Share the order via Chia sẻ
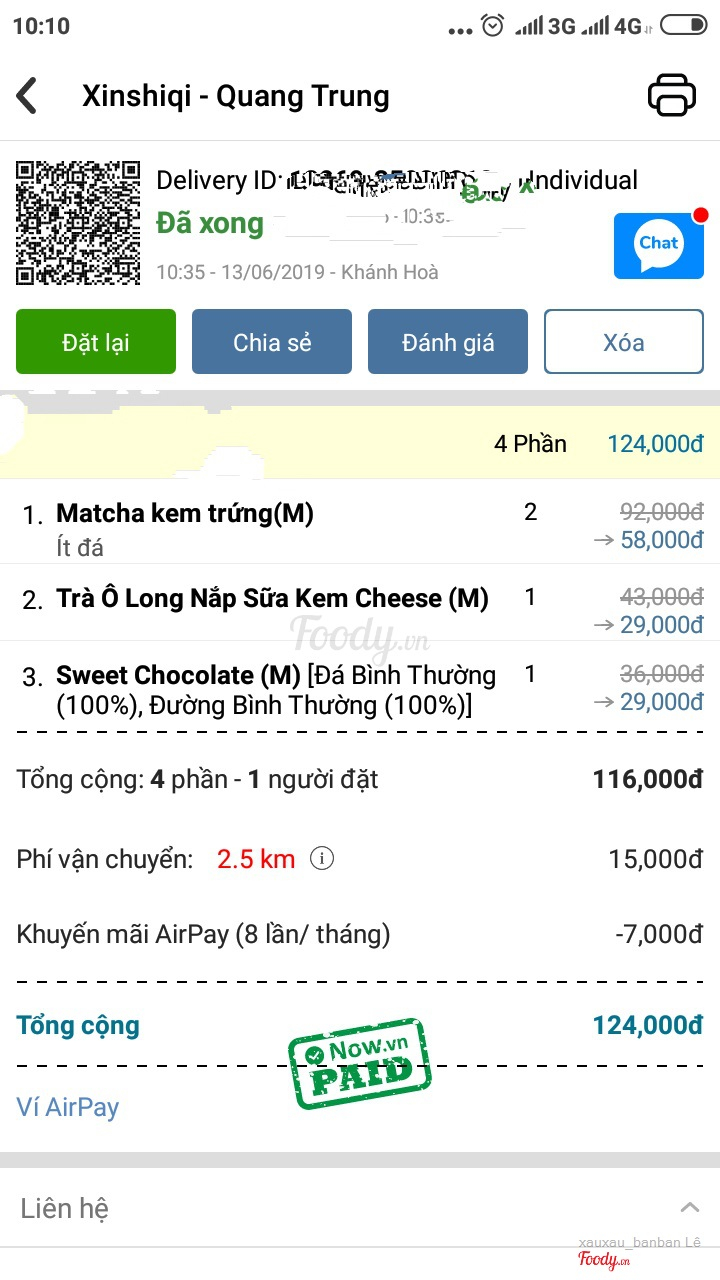720x1280 pixels. 272,342
